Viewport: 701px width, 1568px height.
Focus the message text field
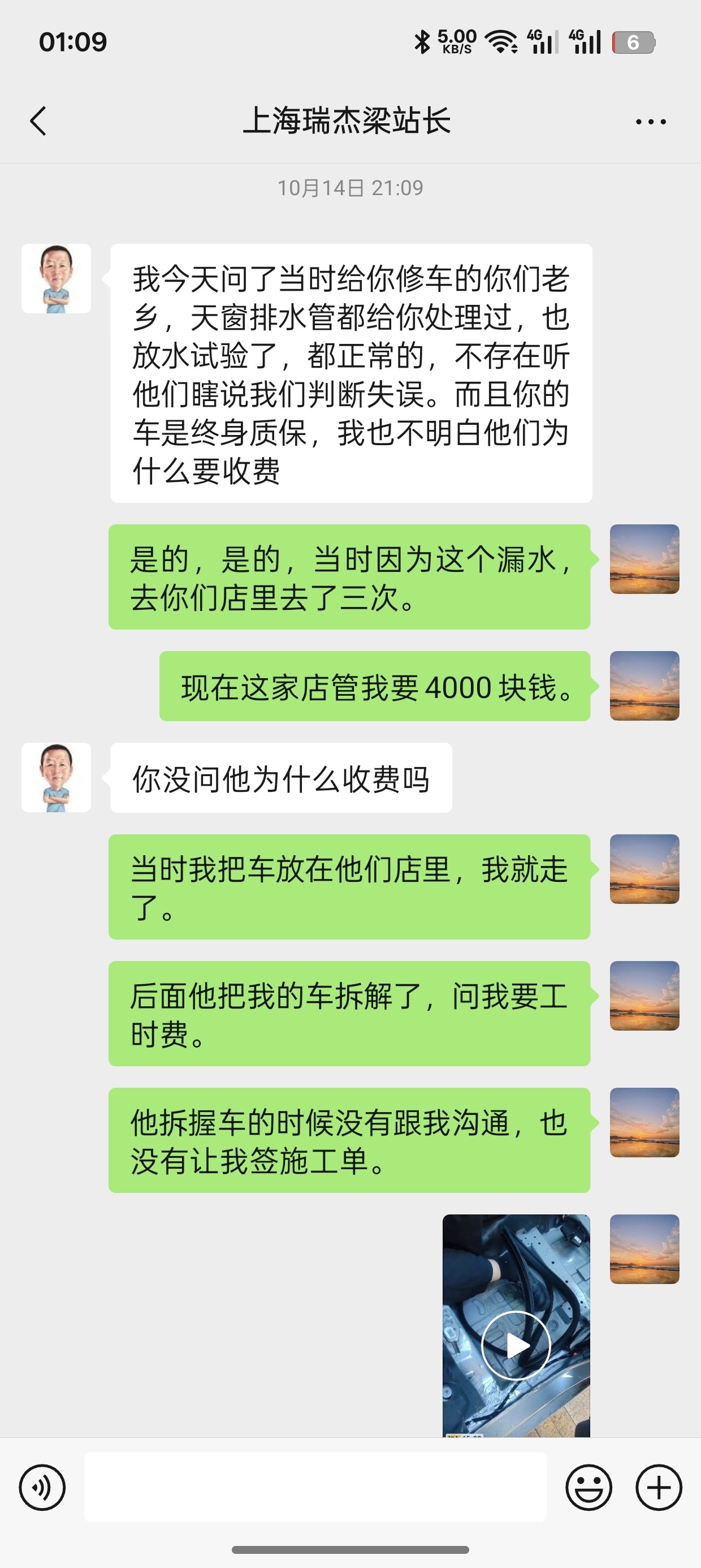pos(314,1487)
